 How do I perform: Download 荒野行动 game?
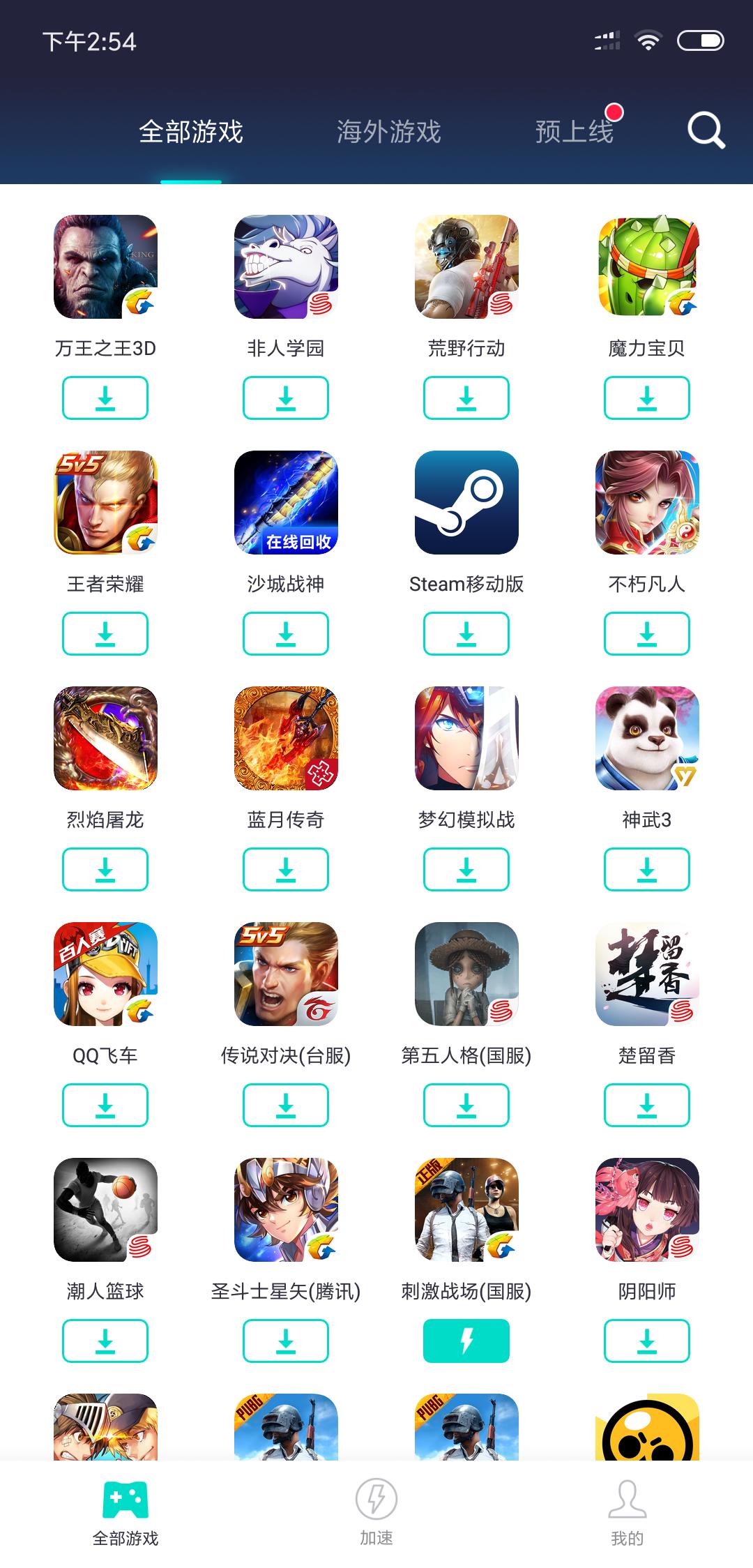[x=466, y=398]
